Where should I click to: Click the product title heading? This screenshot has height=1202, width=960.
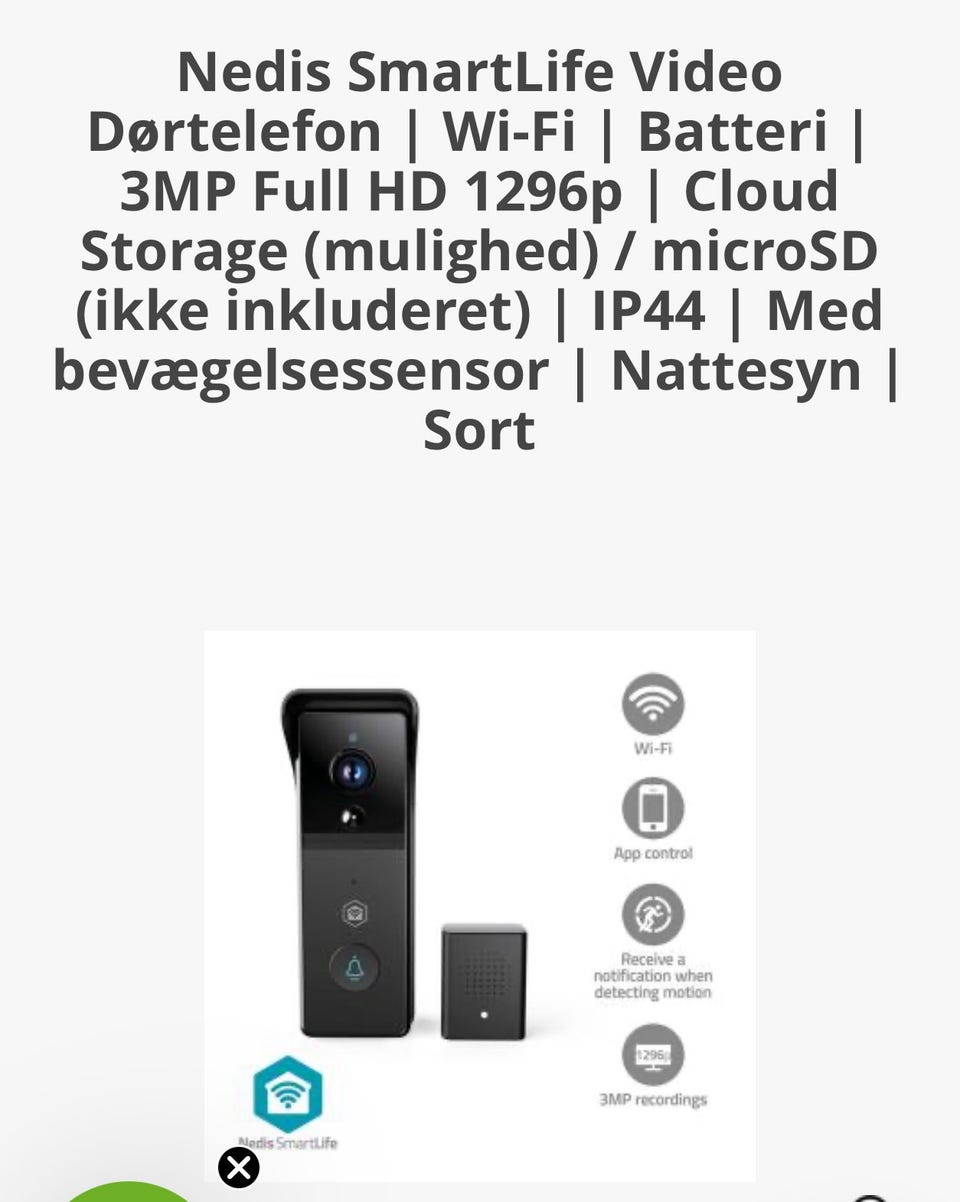click(x=480, y=250)
